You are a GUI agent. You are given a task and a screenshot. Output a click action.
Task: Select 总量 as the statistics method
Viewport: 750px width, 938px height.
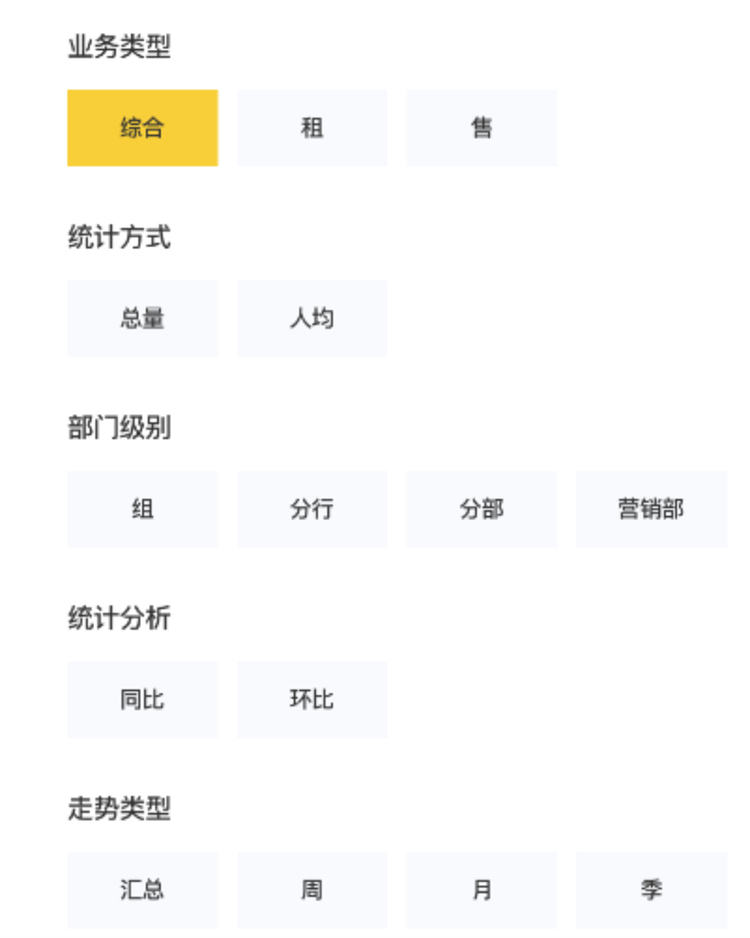(x=142, y=319)
